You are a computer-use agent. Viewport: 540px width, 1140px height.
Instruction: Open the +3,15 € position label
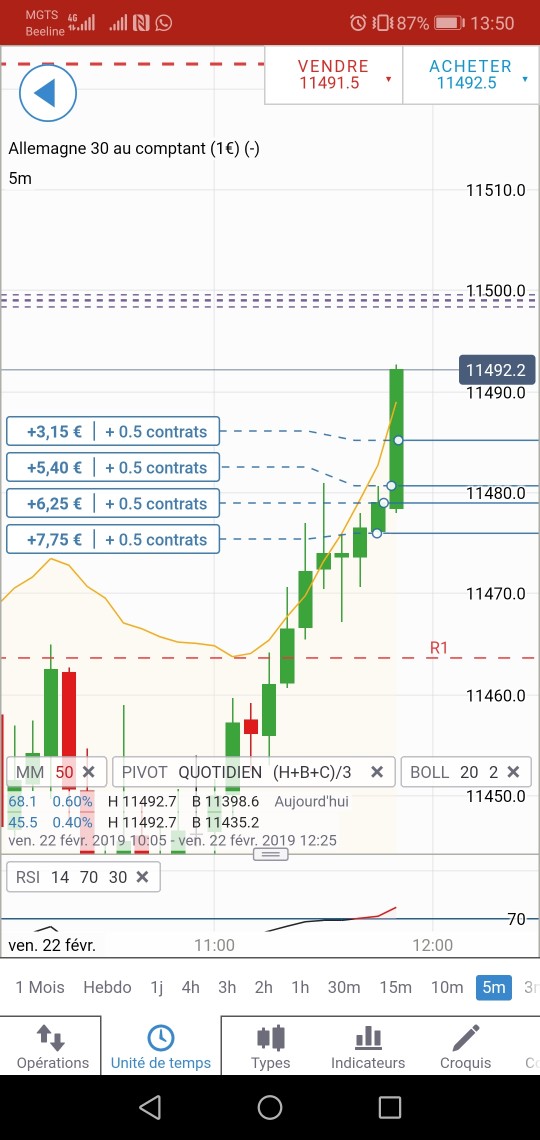[x=113, y=431]
